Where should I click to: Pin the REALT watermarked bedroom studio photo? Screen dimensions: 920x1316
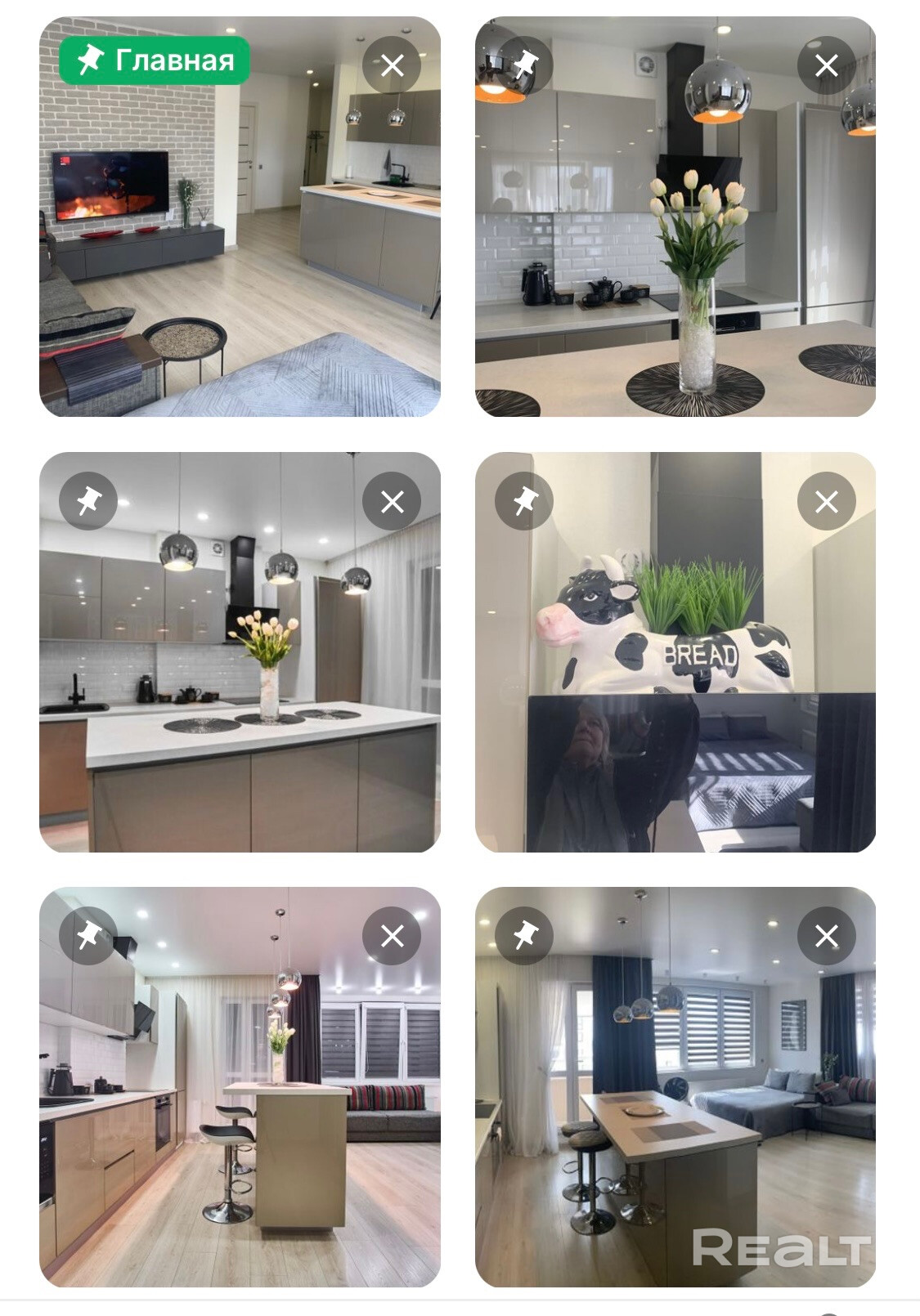tap(524, 936)
